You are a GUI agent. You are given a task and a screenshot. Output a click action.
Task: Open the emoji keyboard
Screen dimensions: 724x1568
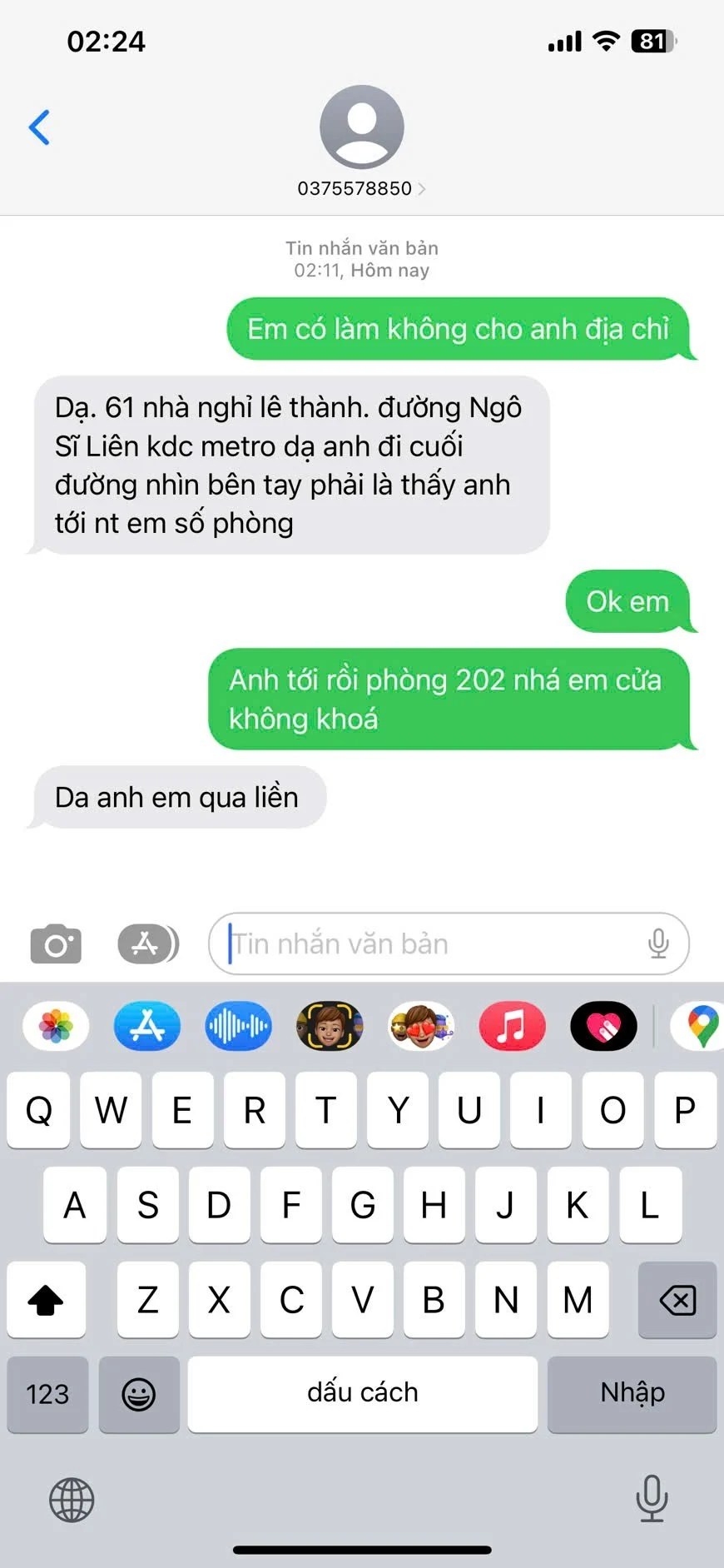click(139, 1393)
